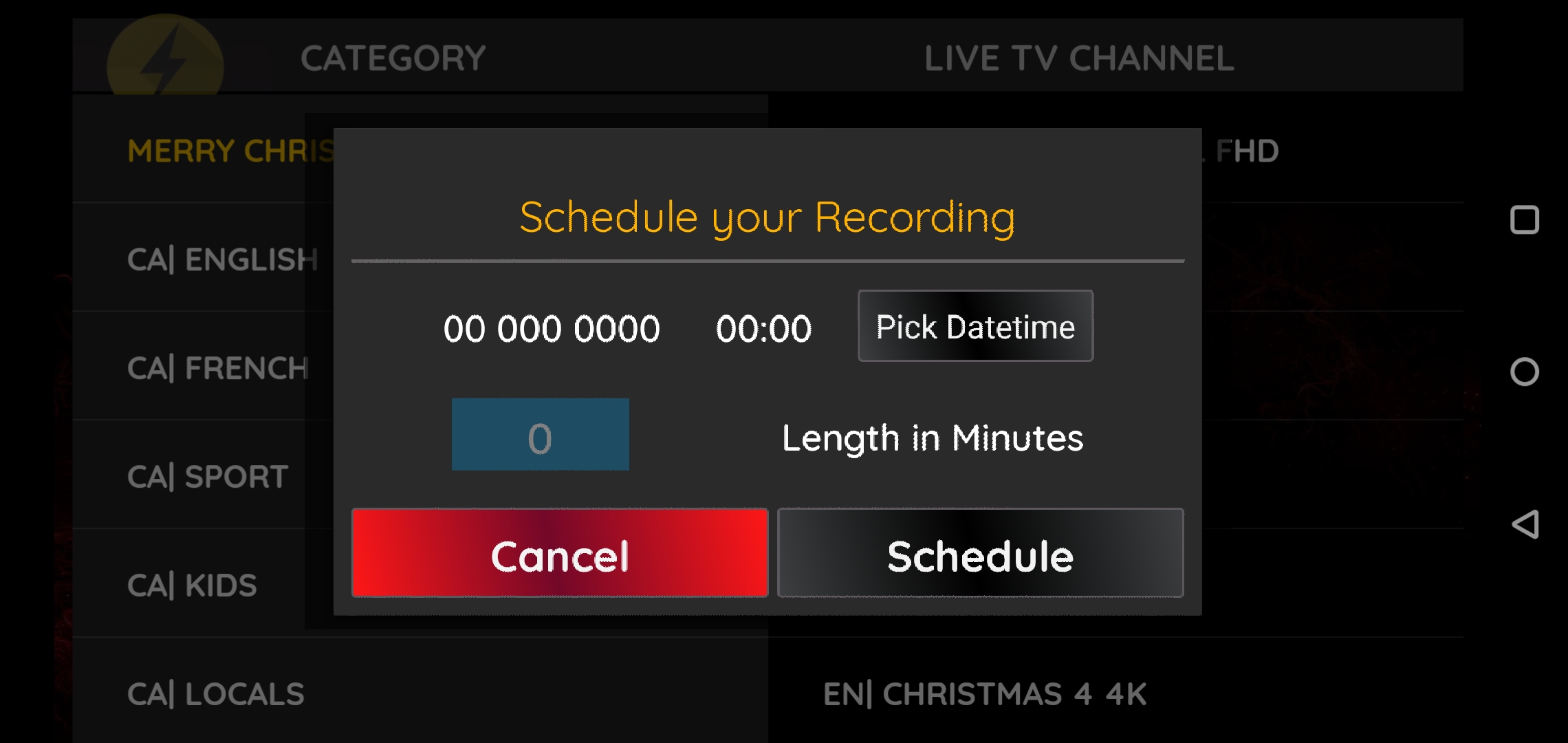Viewport: 1568px width, 743px height.
Task: Open recent apps with square button
Action: pos(1524,220)
